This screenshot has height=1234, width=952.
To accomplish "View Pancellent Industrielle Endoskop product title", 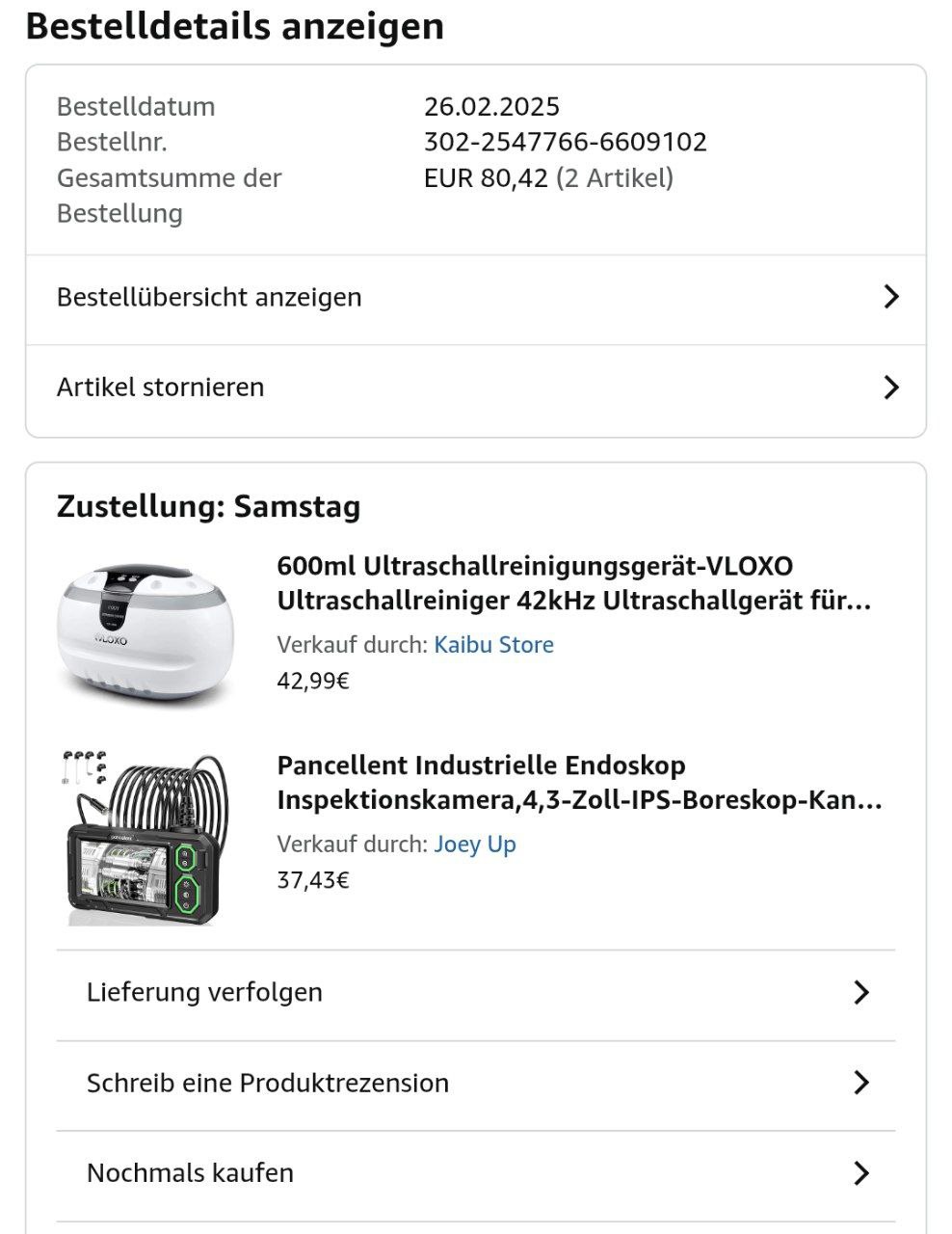I will (578, 783).
